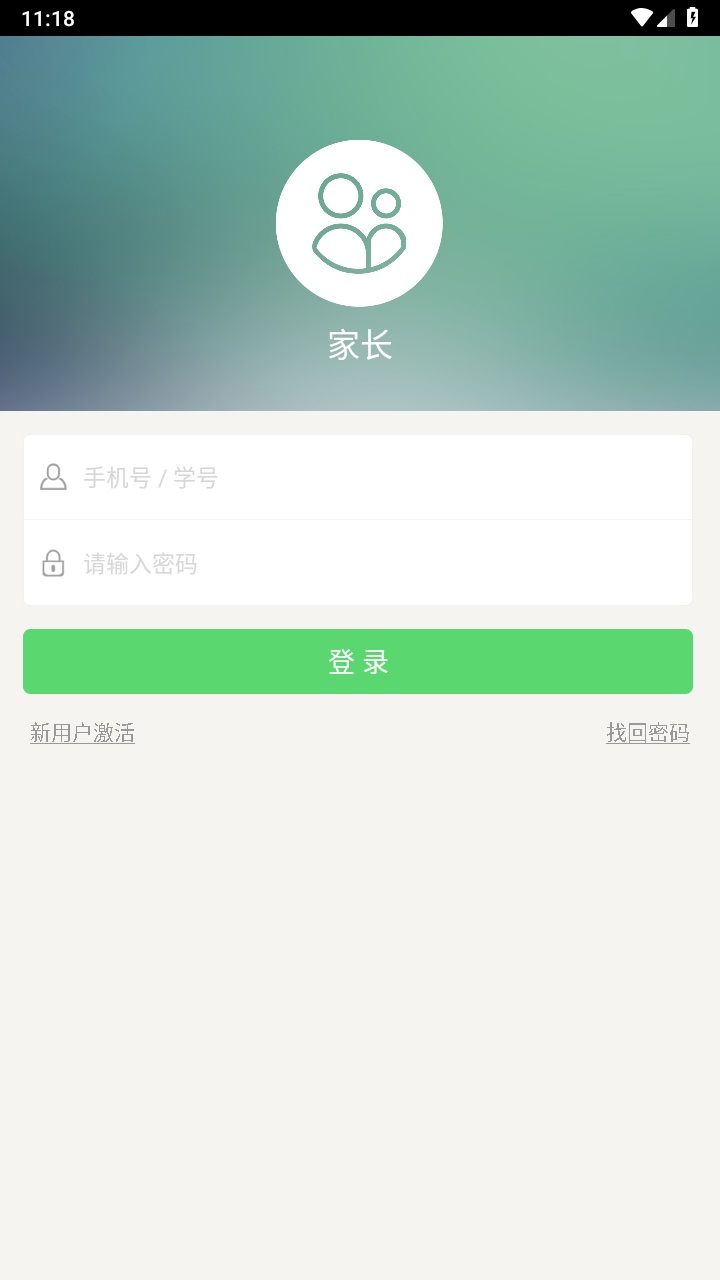Tap the 家长 title under the logo
The height and width of the screenshot is (1280, 720).
359,344
